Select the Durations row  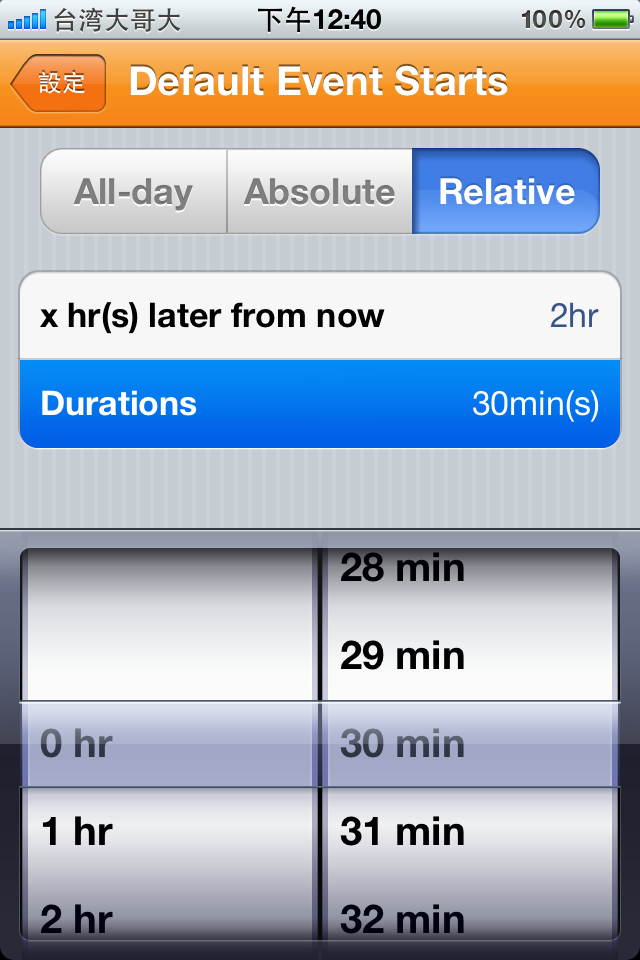click(x=320, y=404)
